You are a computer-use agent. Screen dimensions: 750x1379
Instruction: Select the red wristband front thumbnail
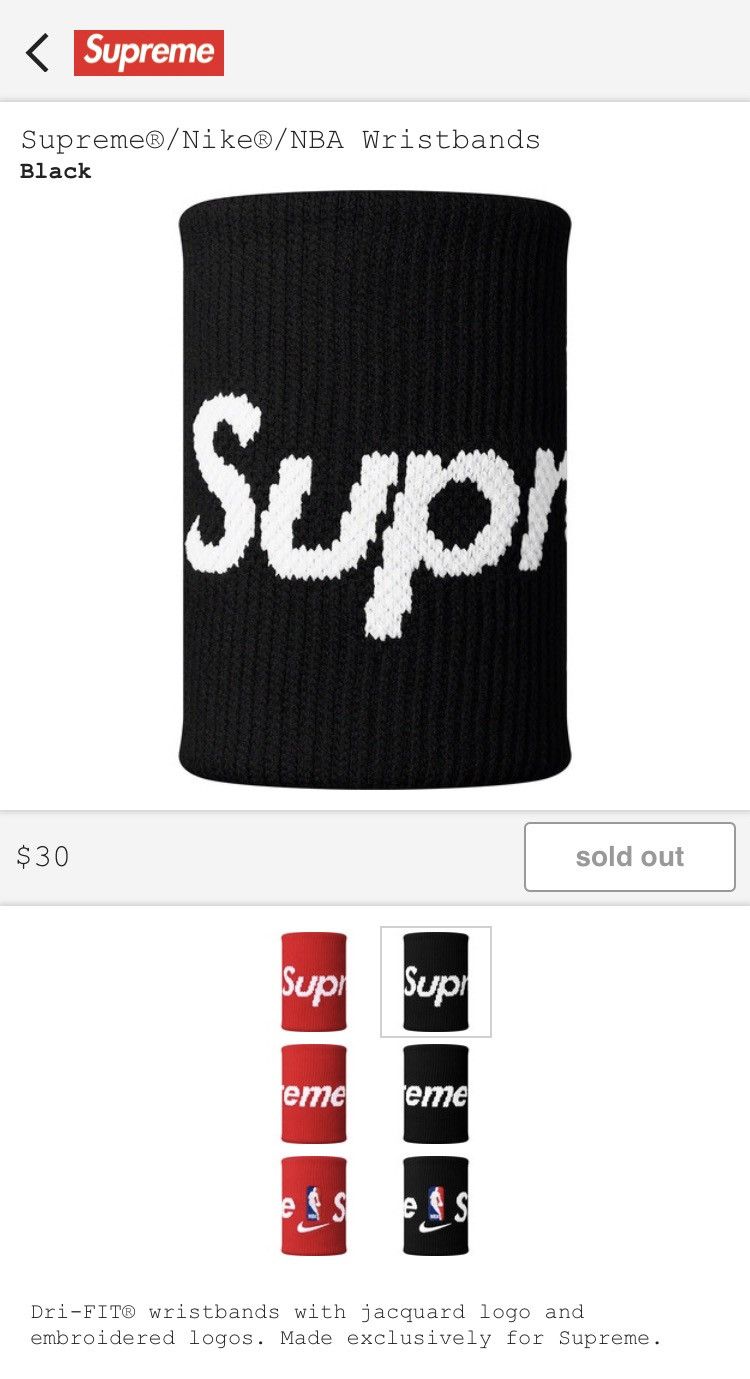(x=314, y=982)
